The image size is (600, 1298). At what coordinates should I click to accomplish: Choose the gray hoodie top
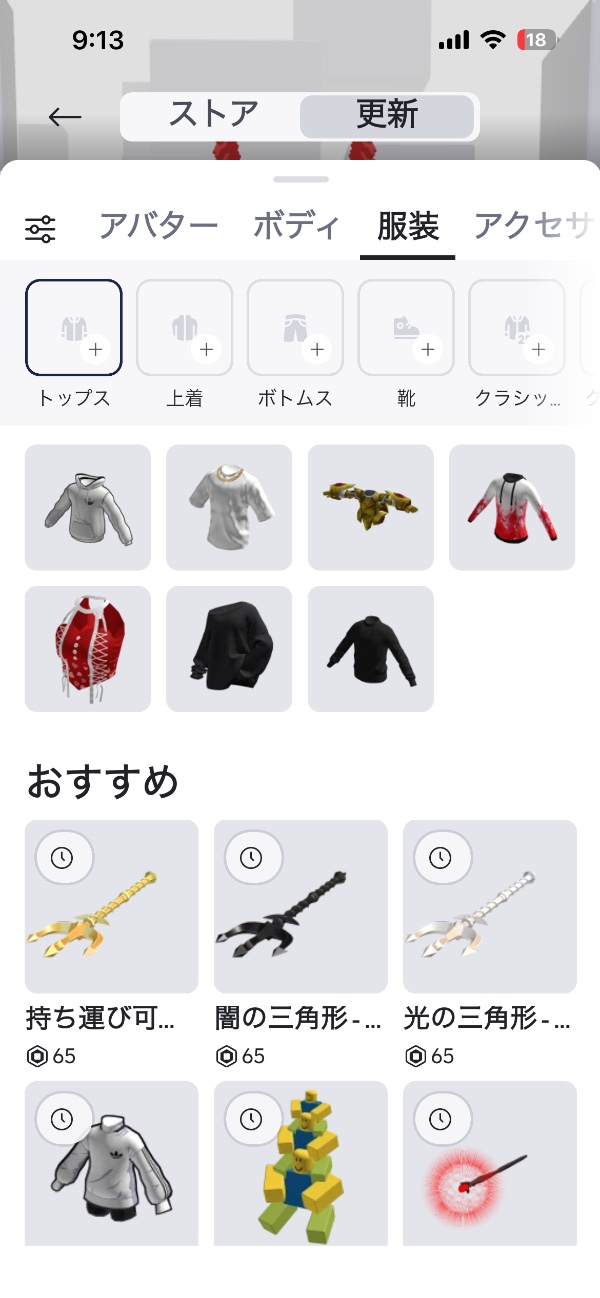point(88,508)
